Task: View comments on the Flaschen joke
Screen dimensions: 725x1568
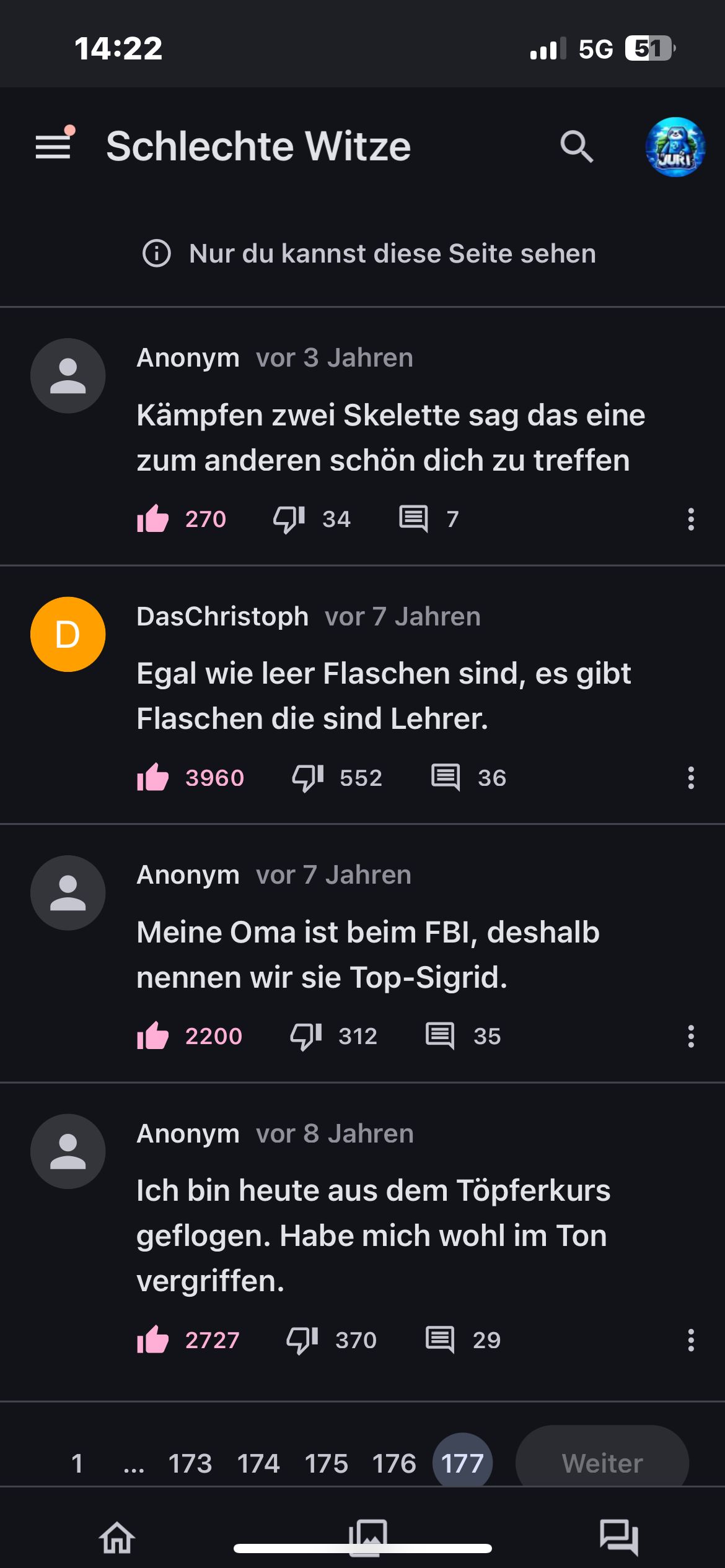Action: pos(446,777)
